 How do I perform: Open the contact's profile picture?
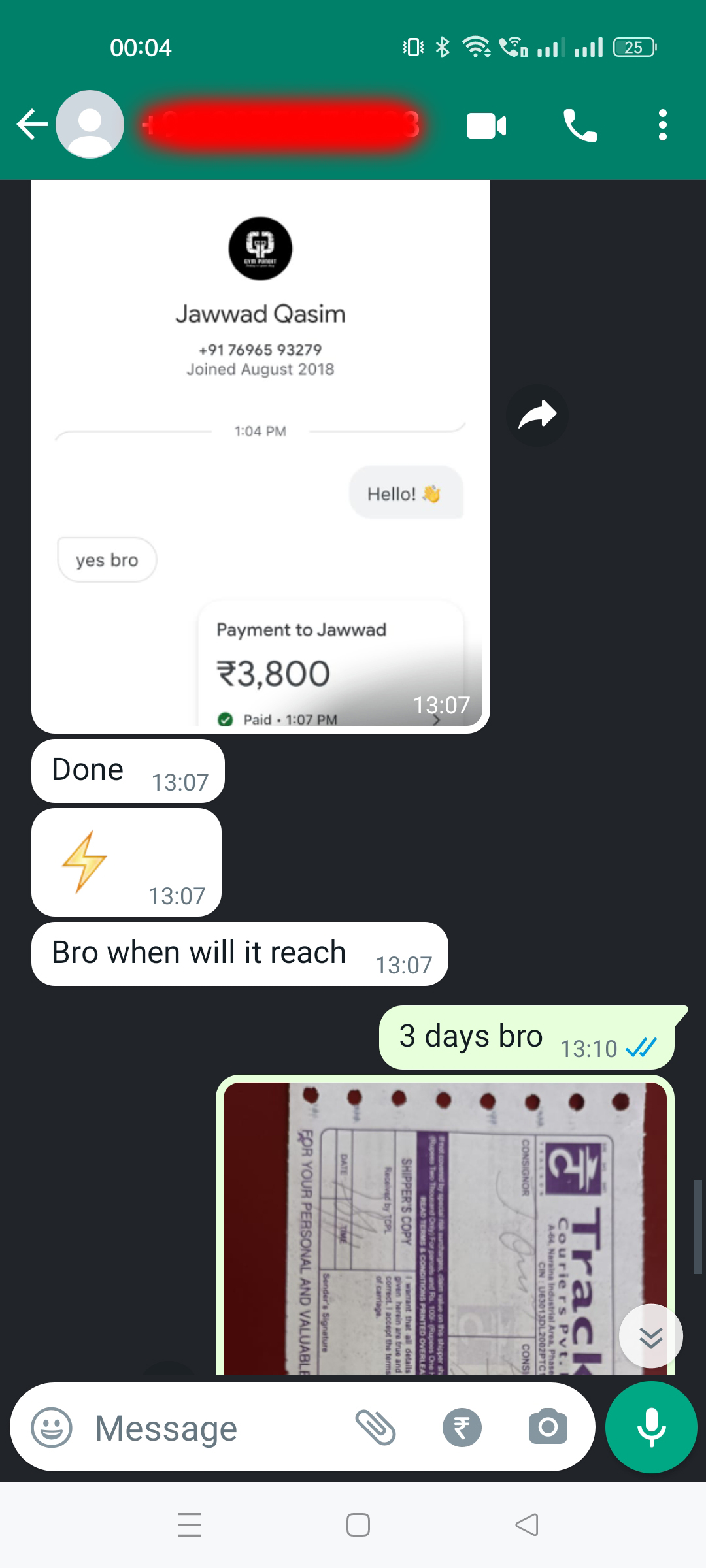pos(90,125)
